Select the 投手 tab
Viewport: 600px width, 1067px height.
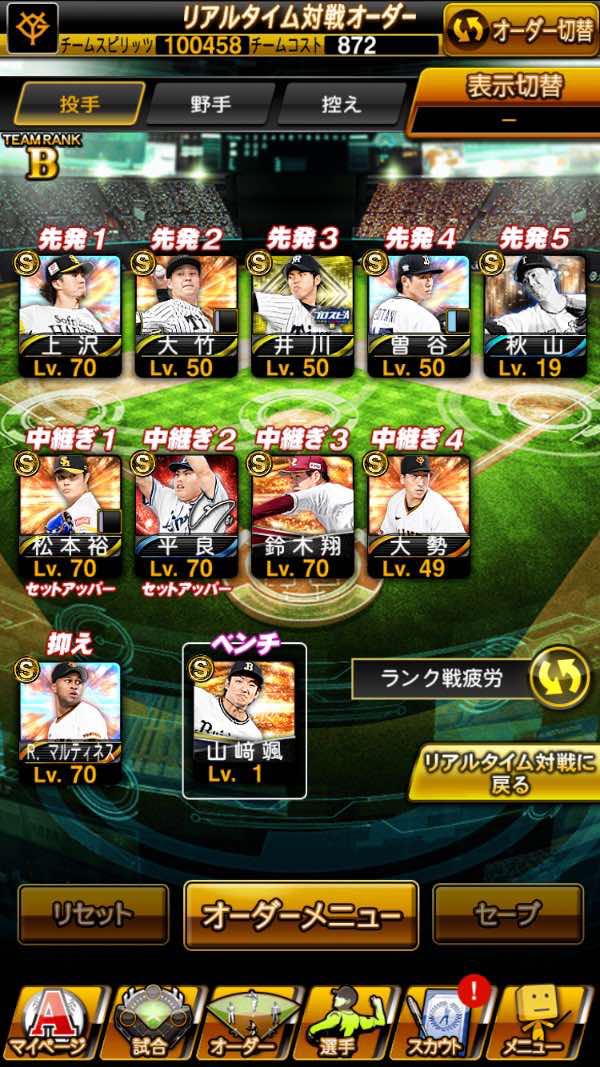click(78, 104)
